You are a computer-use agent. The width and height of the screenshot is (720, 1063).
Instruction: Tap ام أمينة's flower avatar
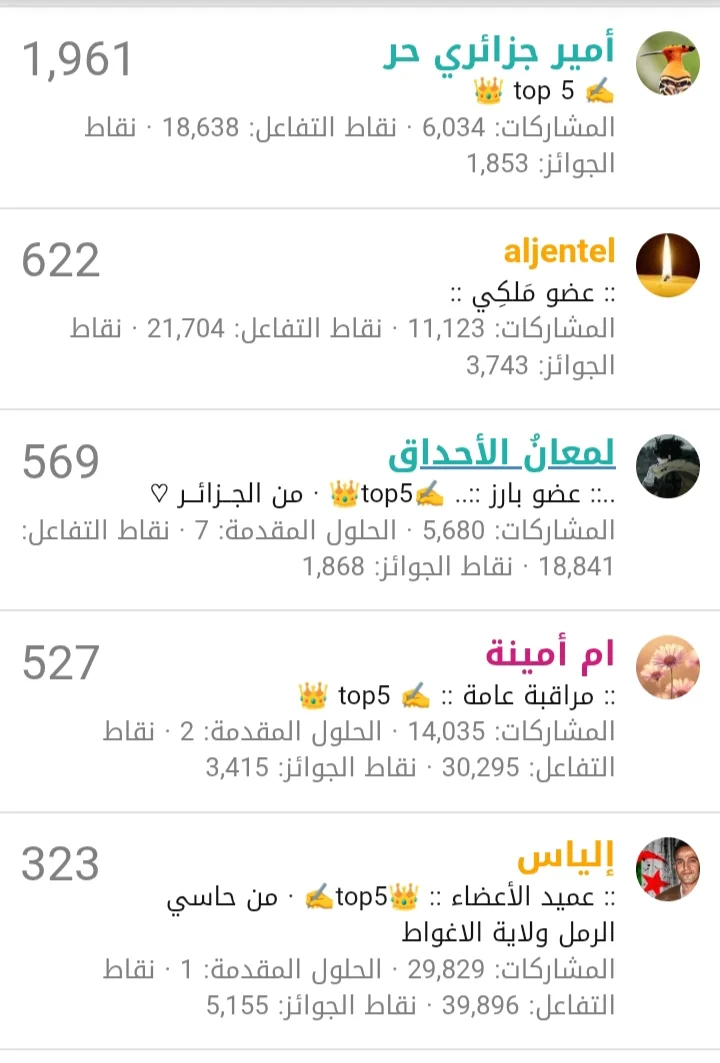click(x=668, y=667)
